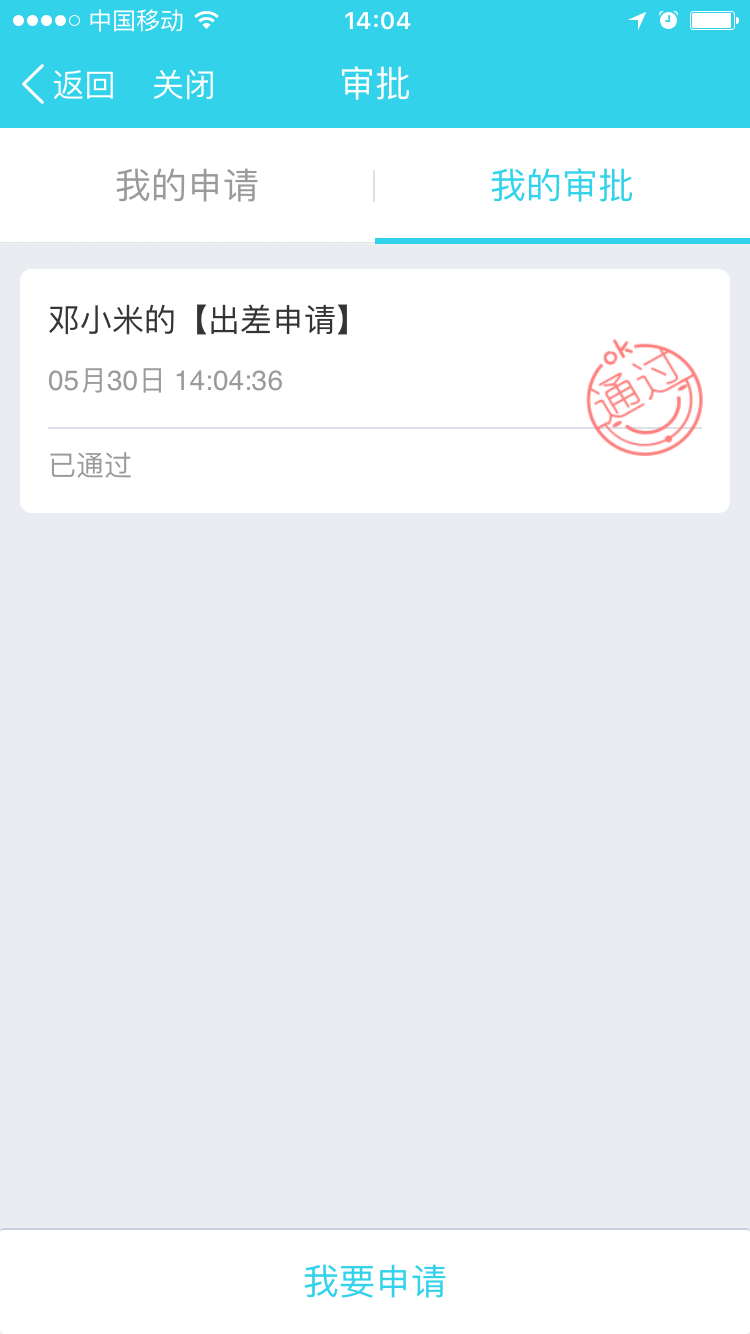Open 邓小米的【出差申请】 approval card
This screenshot has width=750, height=1334.
click(x=374, y=390)
